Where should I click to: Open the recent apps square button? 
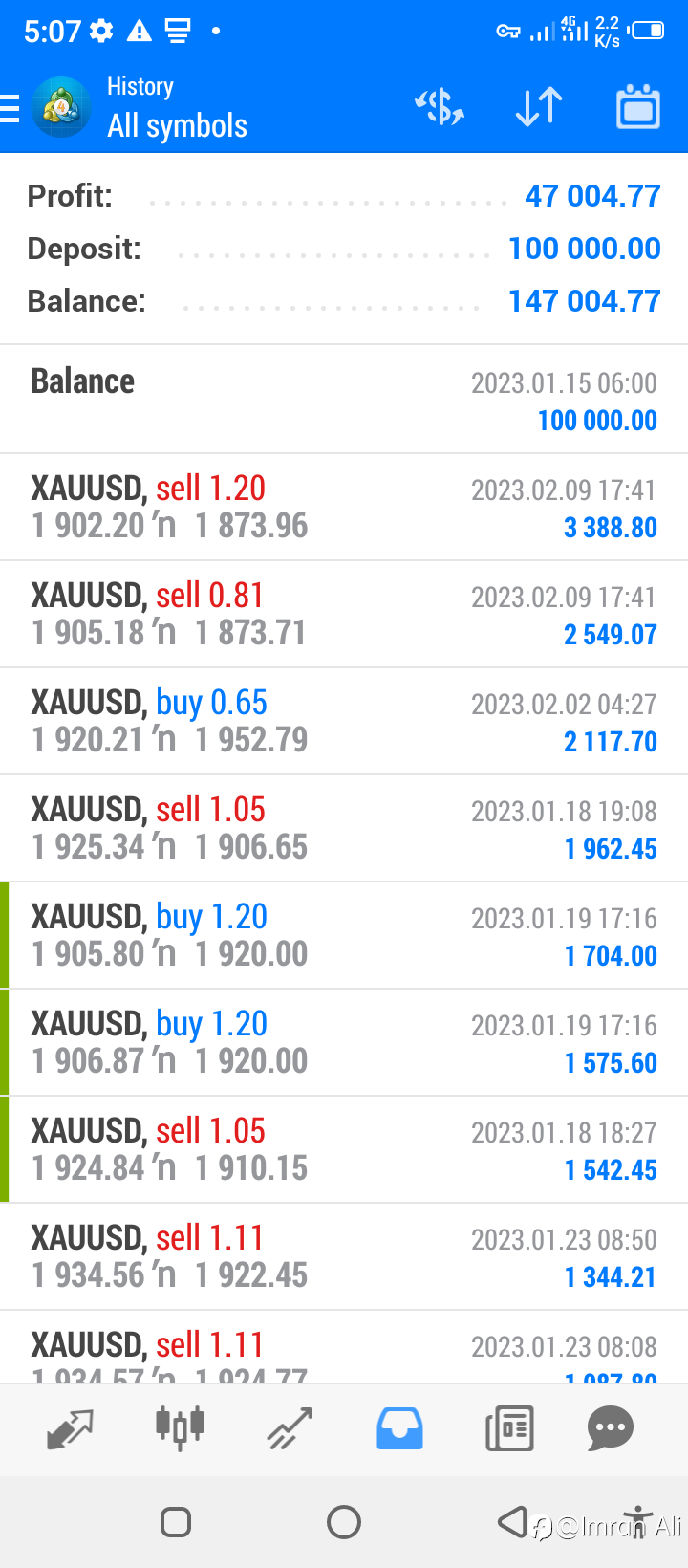176,1522
